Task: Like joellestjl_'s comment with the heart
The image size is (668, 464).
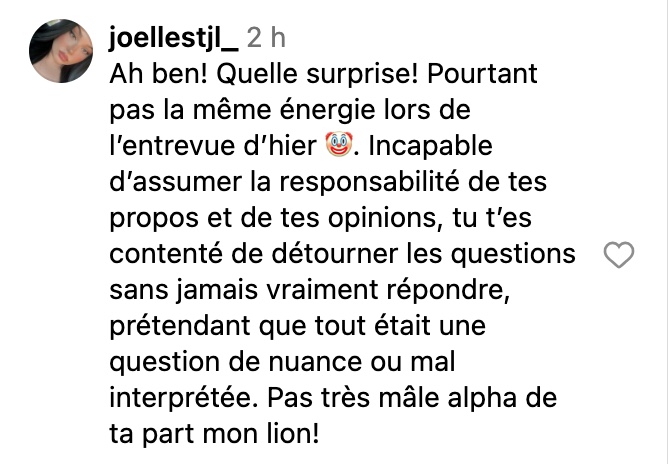Action: [620, 256]
